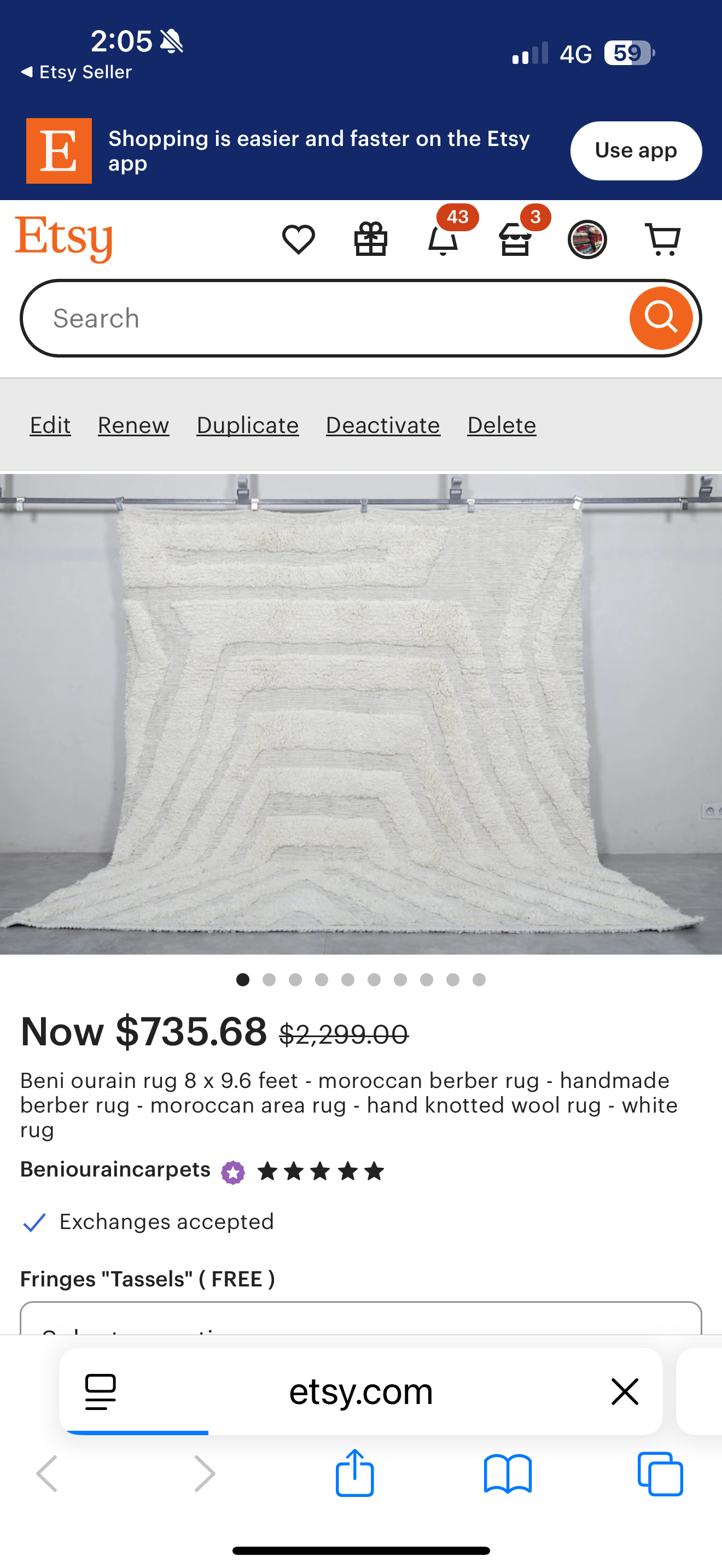This screenshot has height=1568, width=722.
Task: Delete this listing
Action: coord(502,425)
